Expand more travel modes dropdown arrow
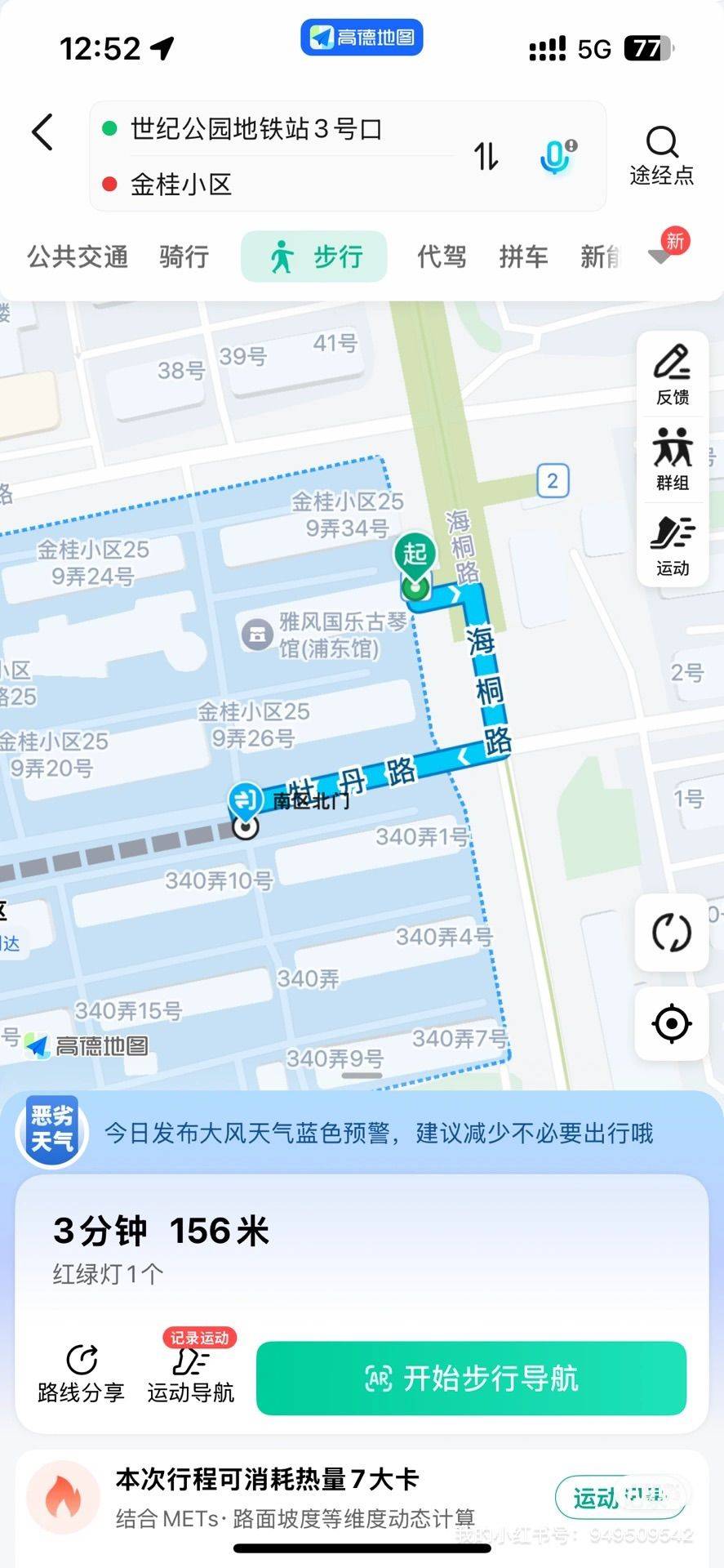Viewport: 724px width, 1568px height. (660, 256)
